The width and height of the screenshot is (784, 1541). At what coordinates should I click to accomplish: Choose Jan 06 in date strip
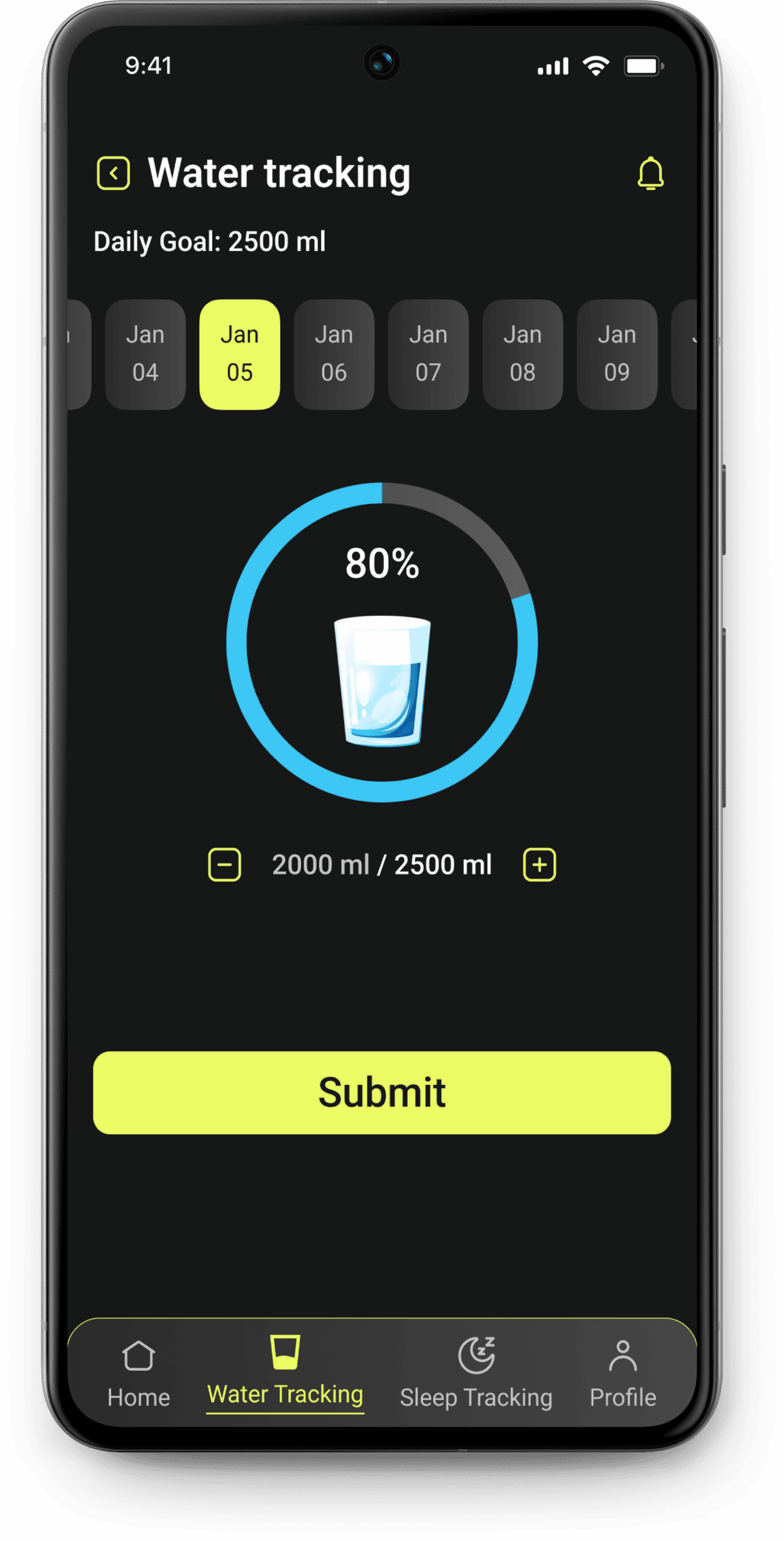[334, 354]
